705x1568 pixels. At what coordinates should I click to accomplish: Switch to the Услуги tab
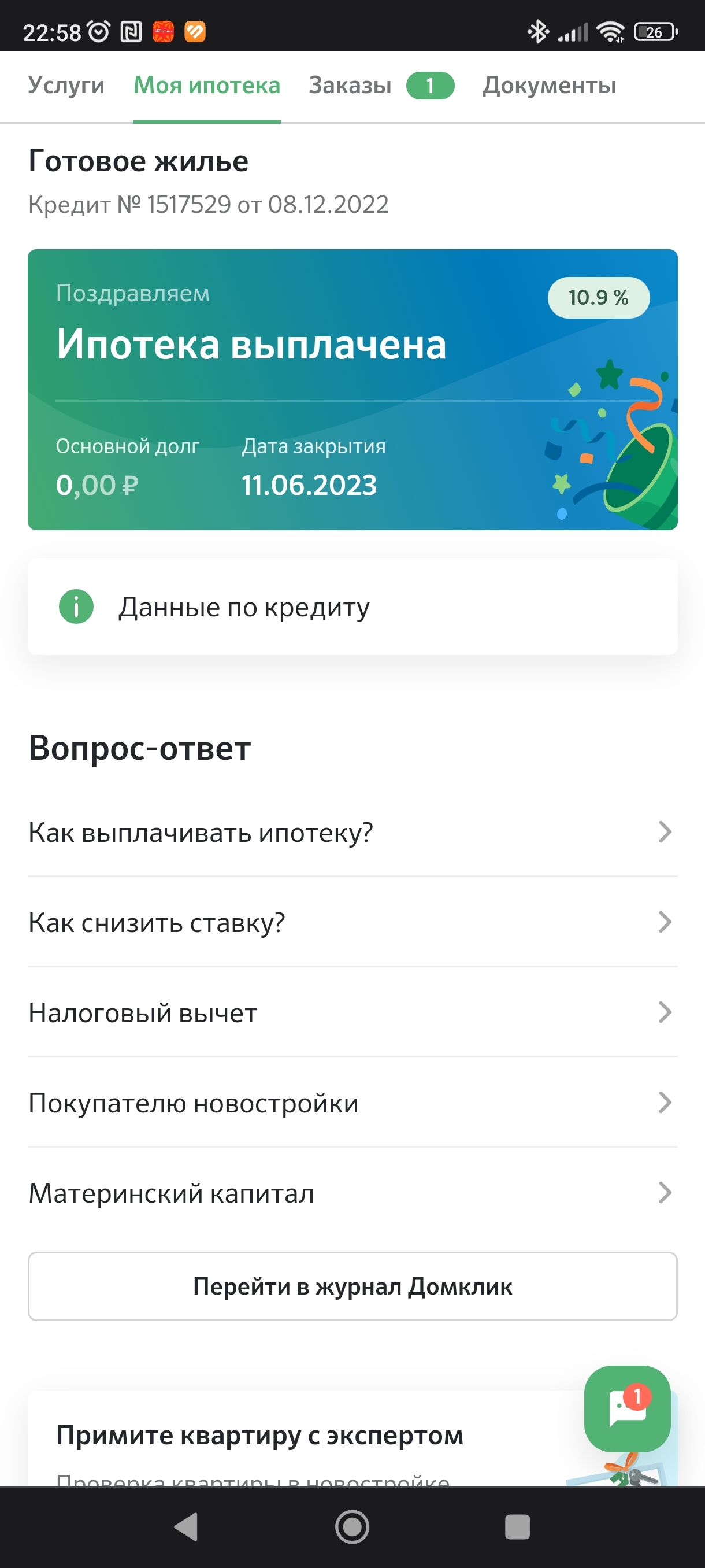(x=66, y=86)
